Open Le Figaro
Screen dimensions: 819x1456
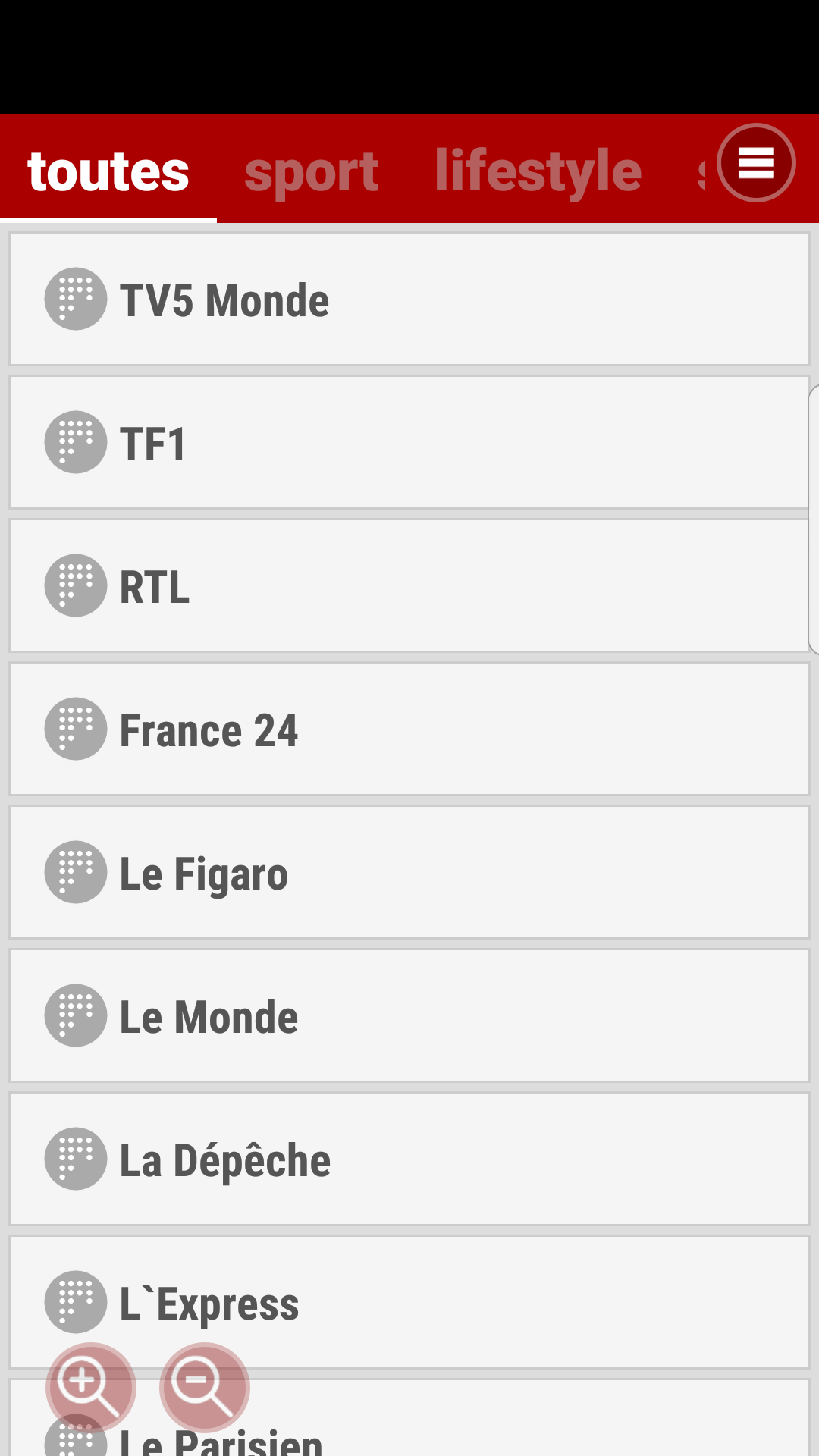(x=409, y=873)
